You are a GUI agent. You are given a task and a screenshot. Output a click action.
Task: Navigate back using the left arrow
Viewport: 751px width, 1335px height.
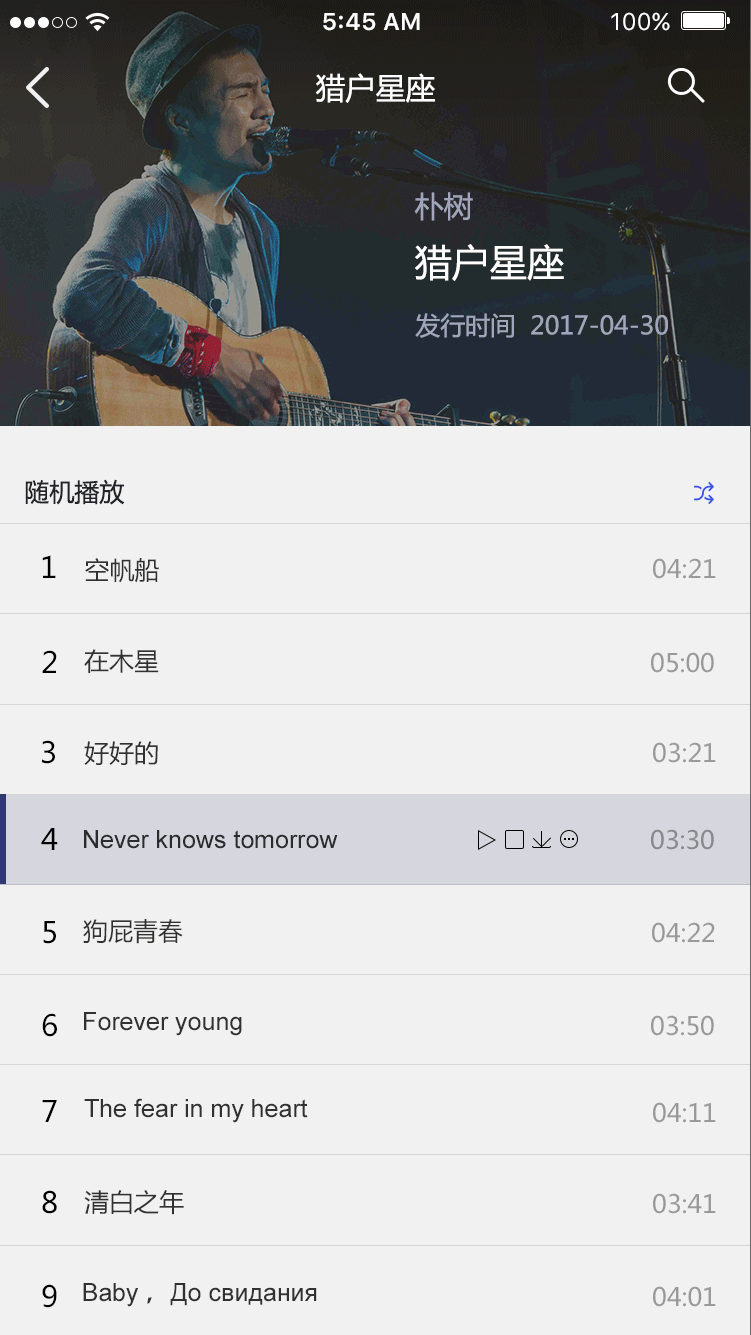tap(37, 88)
